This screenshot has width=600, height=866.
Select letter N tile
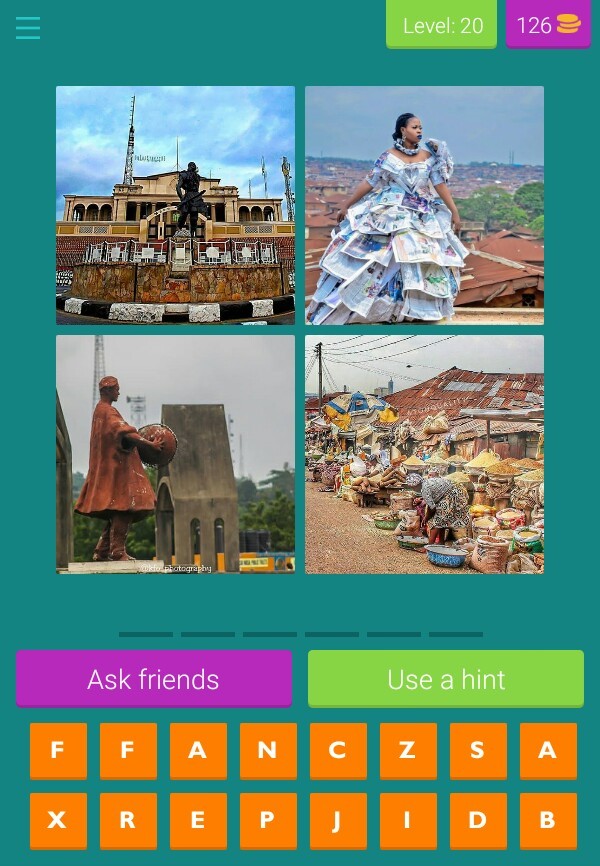coord(267,750)
